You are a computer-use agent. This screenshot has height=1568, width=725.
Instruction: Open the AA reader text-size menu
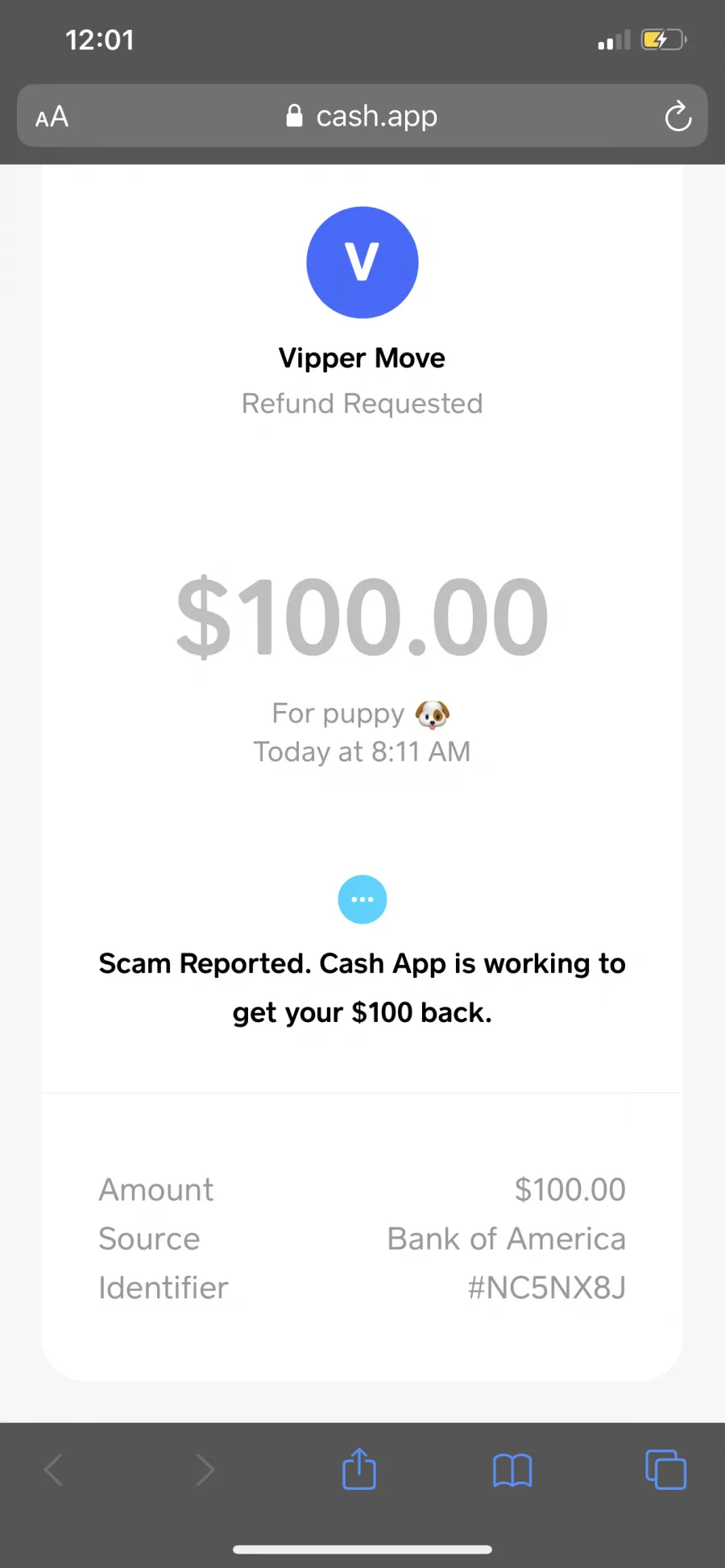(x=52, y=117)
